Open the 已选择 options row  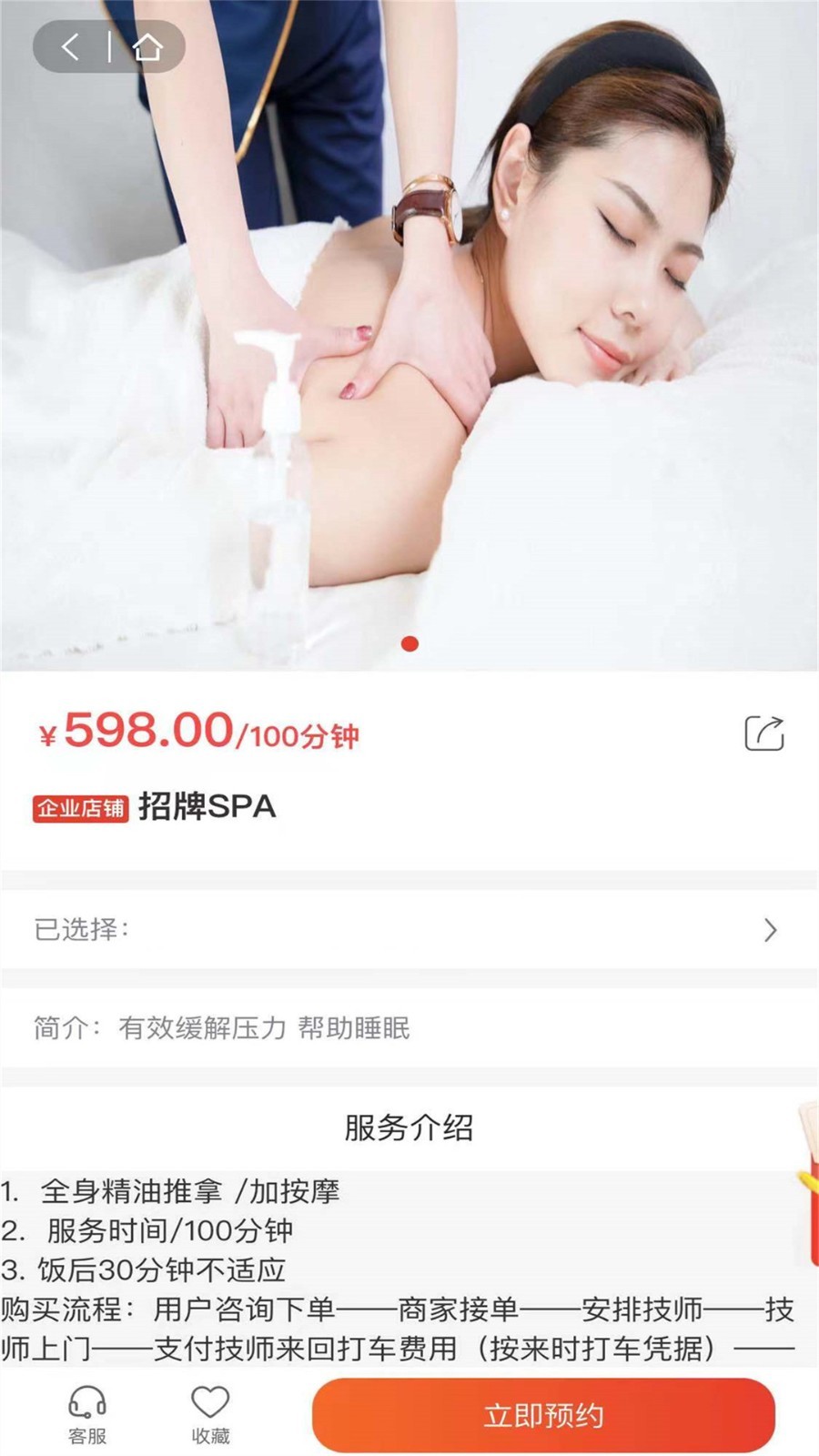[x=409, y=929]
